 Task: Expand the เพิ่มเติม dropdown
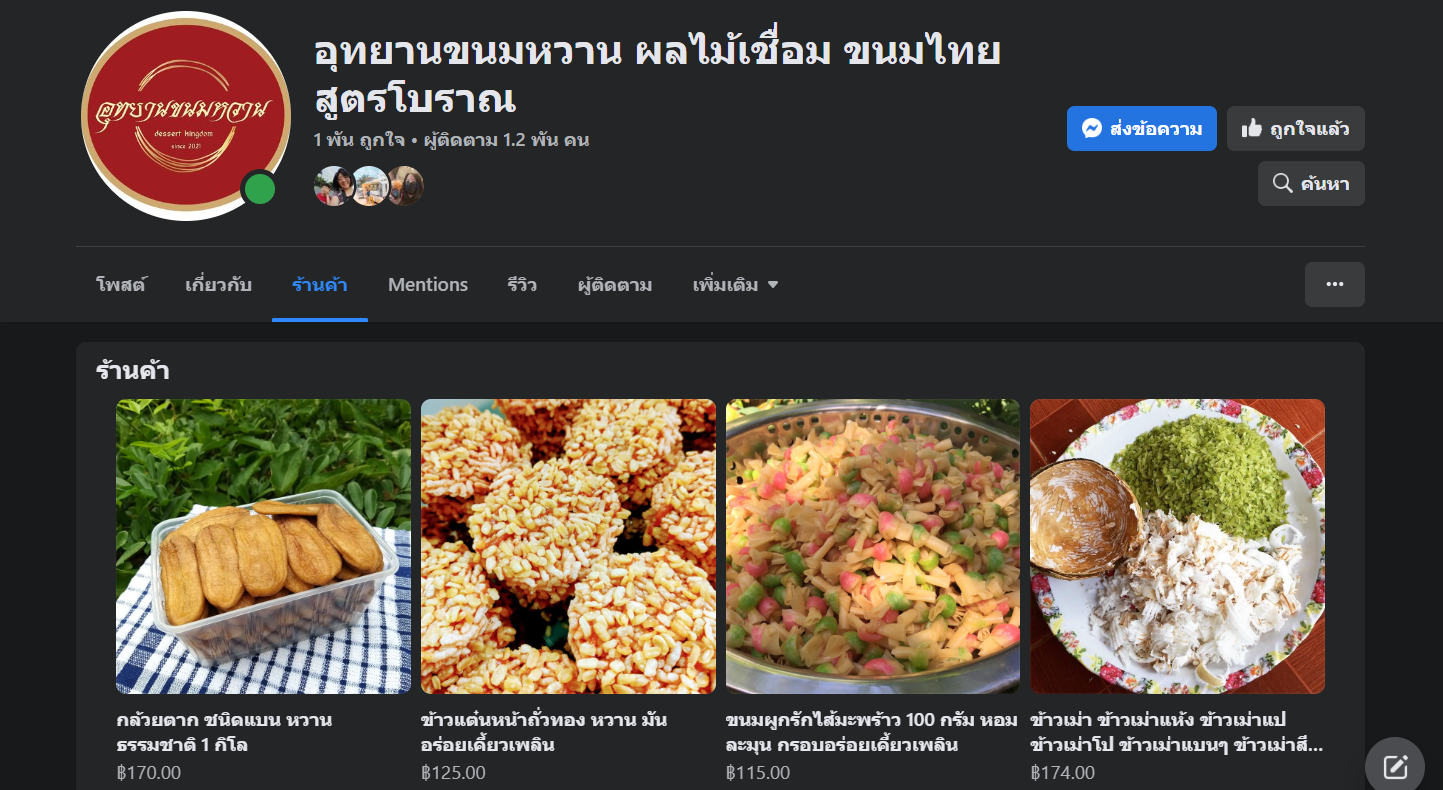pos(735,285)
